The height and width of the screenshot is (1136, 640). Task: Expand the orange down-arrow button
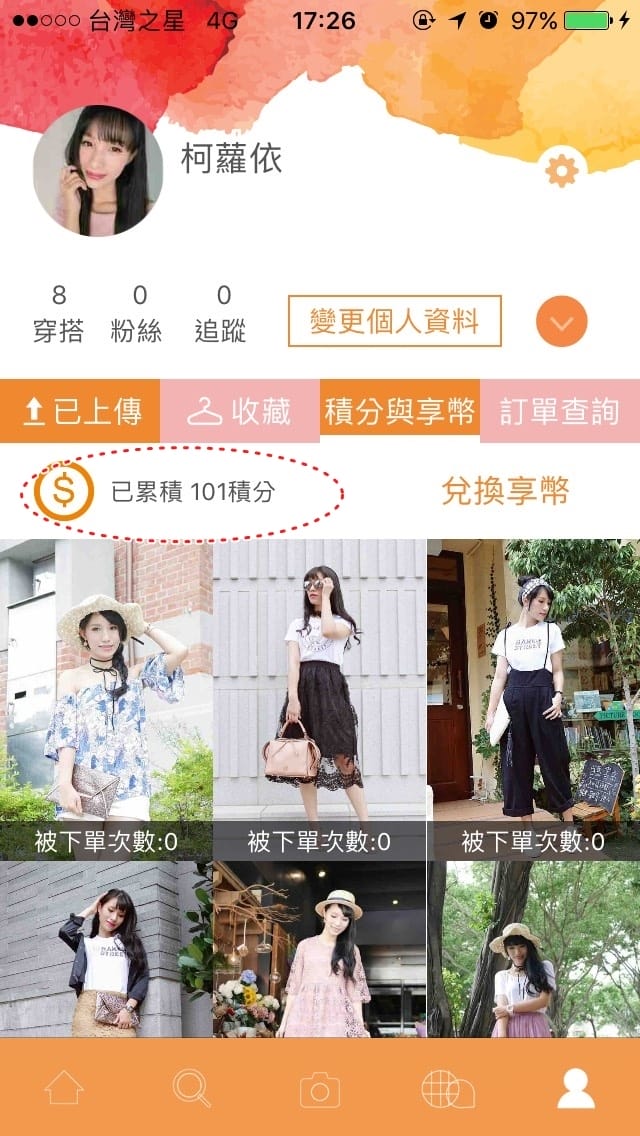point(561,323)
